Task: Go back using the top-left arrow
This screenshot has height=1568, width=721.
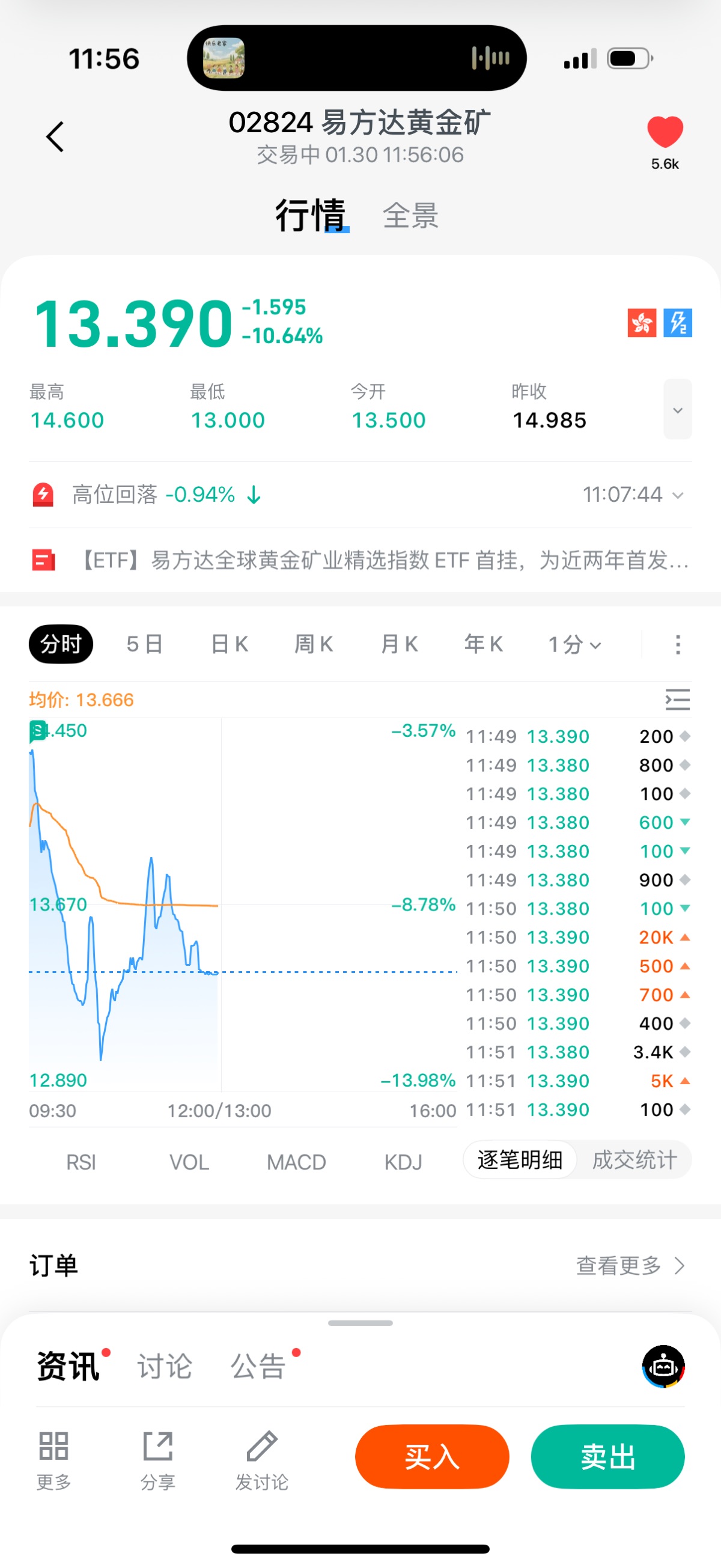Action: [x=55, y=136]
